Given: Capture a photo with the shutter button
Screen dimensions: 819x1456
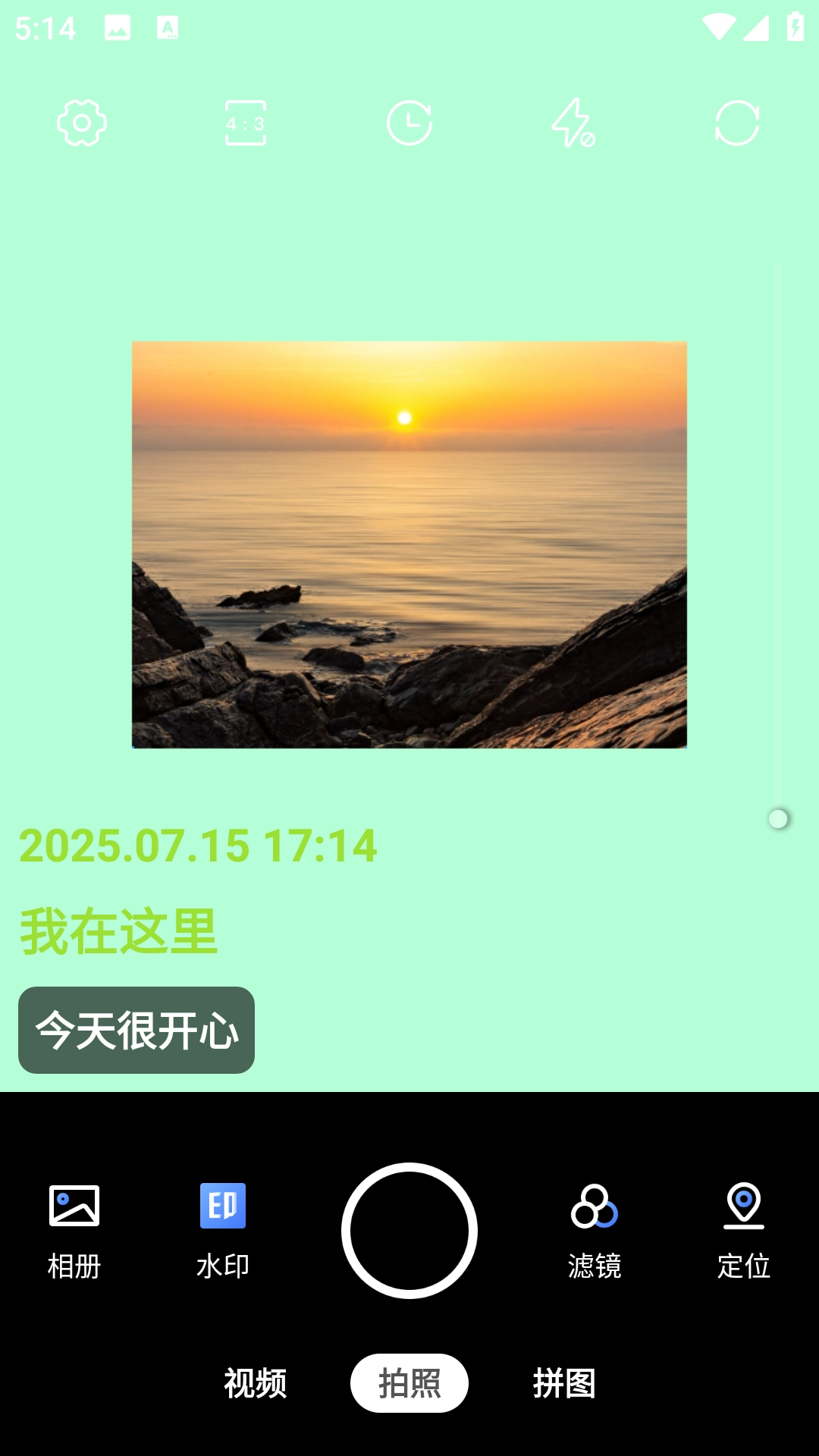Looking at the screenshot, I should point(409,1230).
